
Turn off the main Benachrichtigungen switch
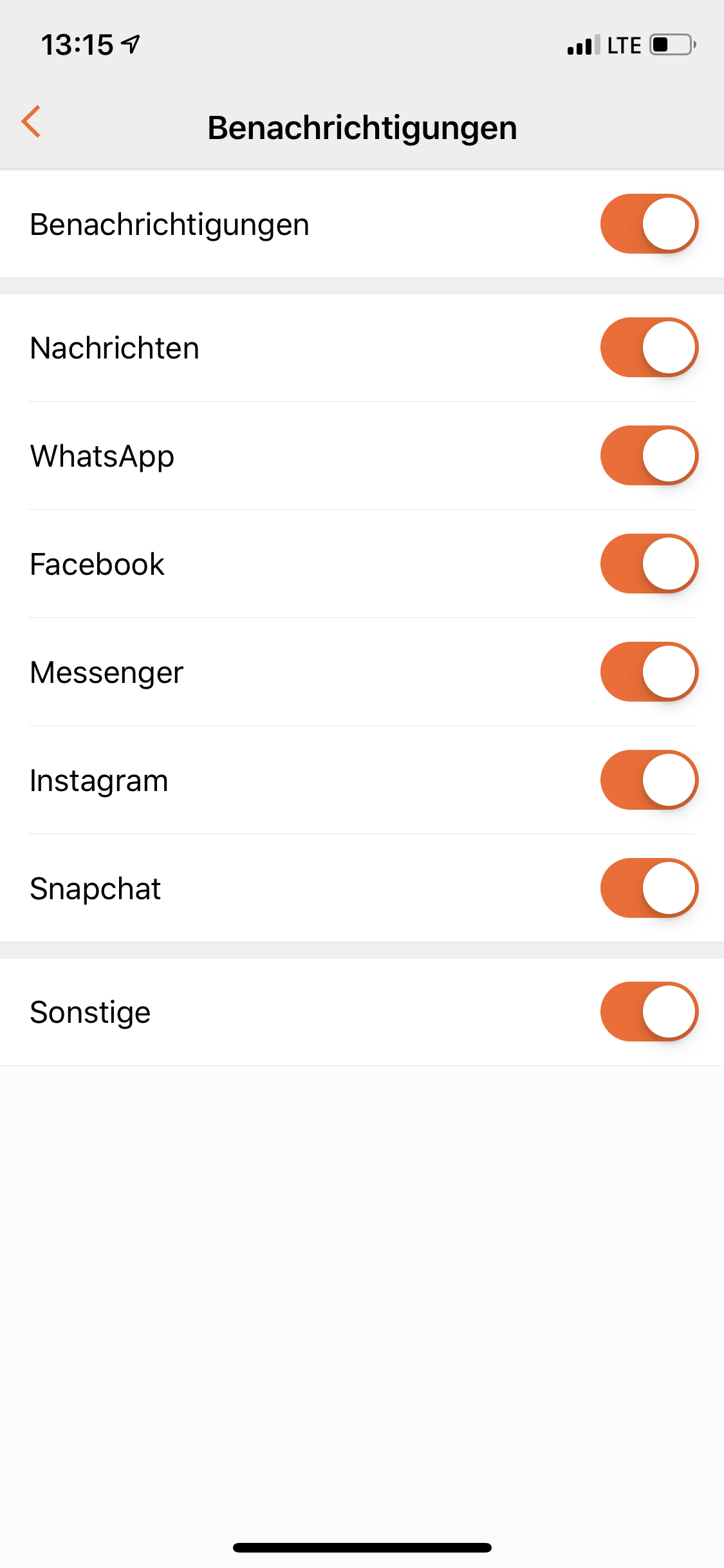(649, 224)
